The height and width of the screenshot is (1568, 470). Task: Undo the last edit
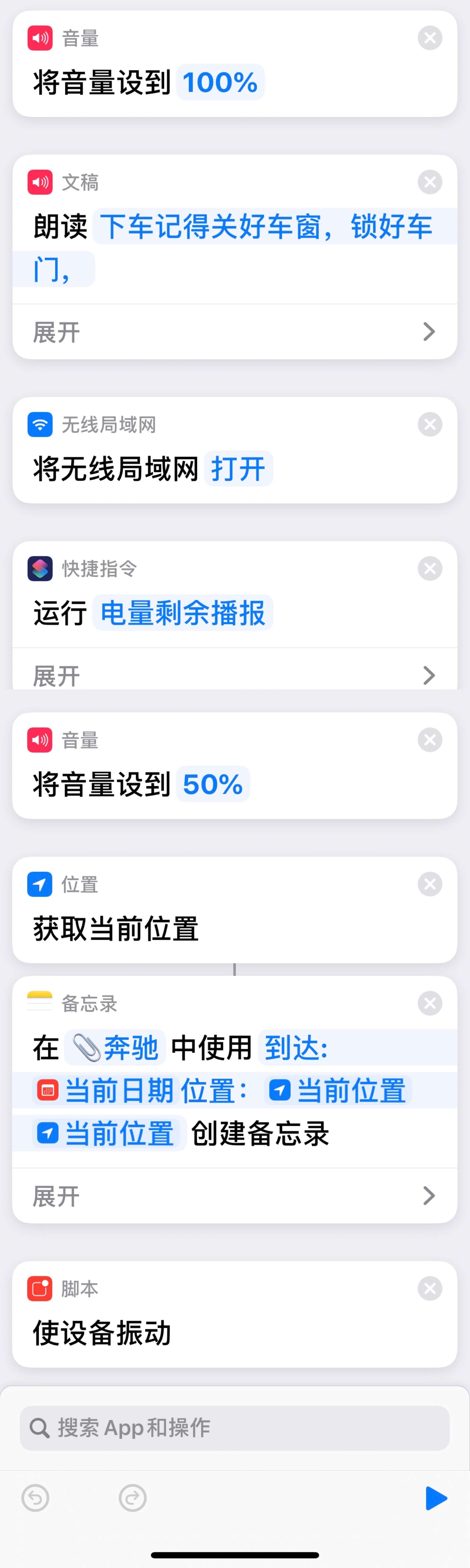tap(35, 1498)
